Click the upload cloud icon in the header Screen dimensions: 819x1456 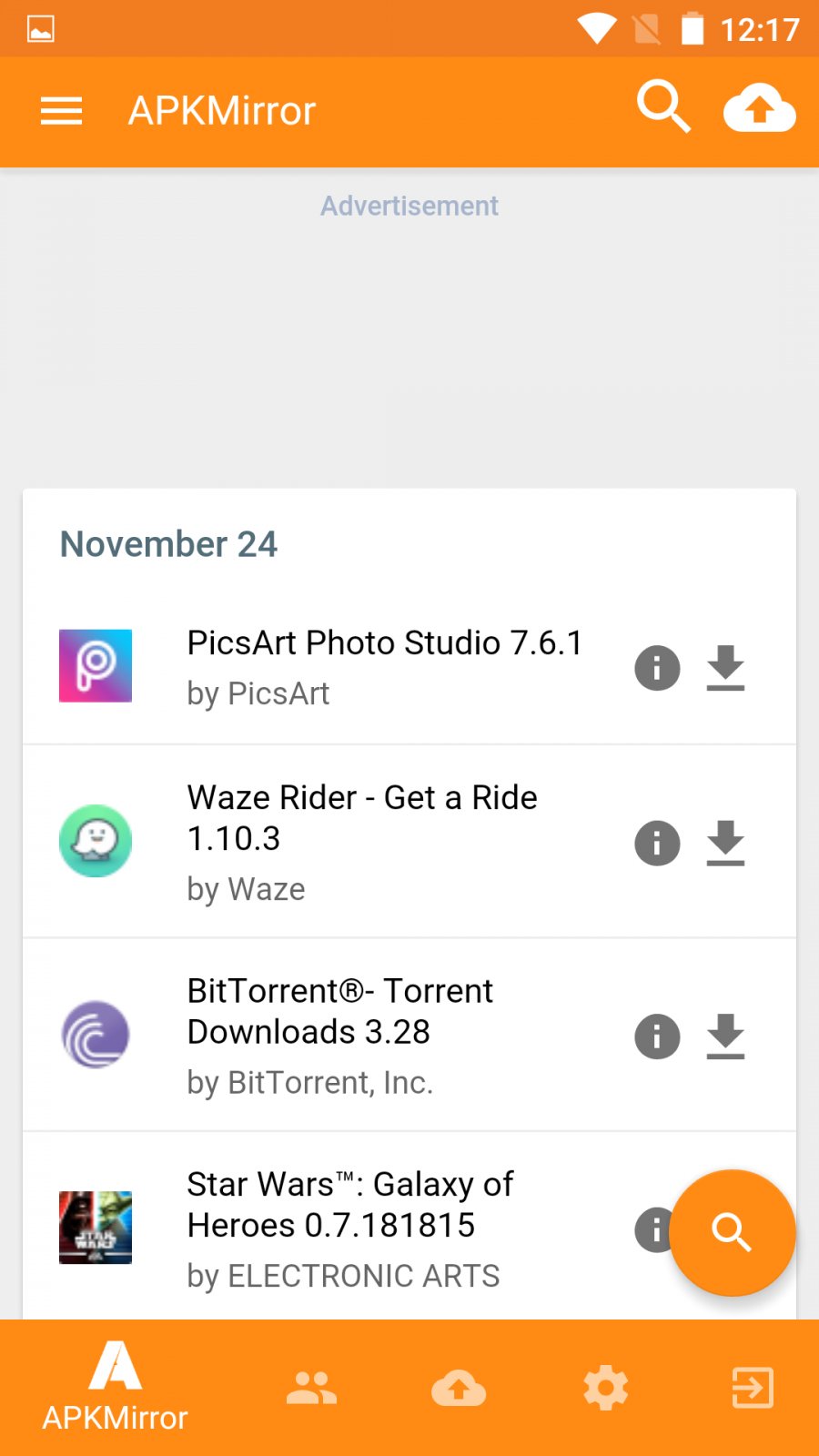[x=759, y=109]
